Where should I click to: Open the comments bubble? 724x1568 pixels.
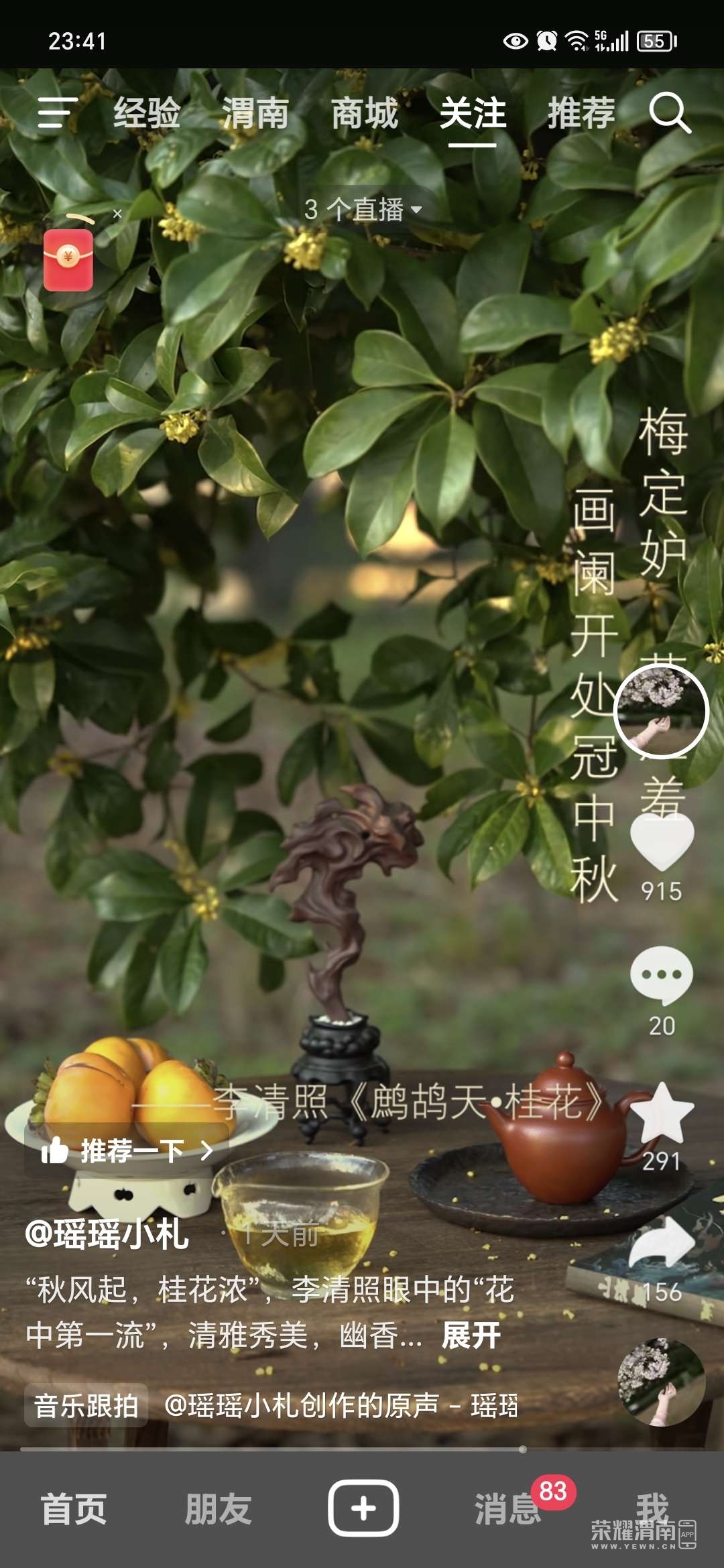(662, 975)
